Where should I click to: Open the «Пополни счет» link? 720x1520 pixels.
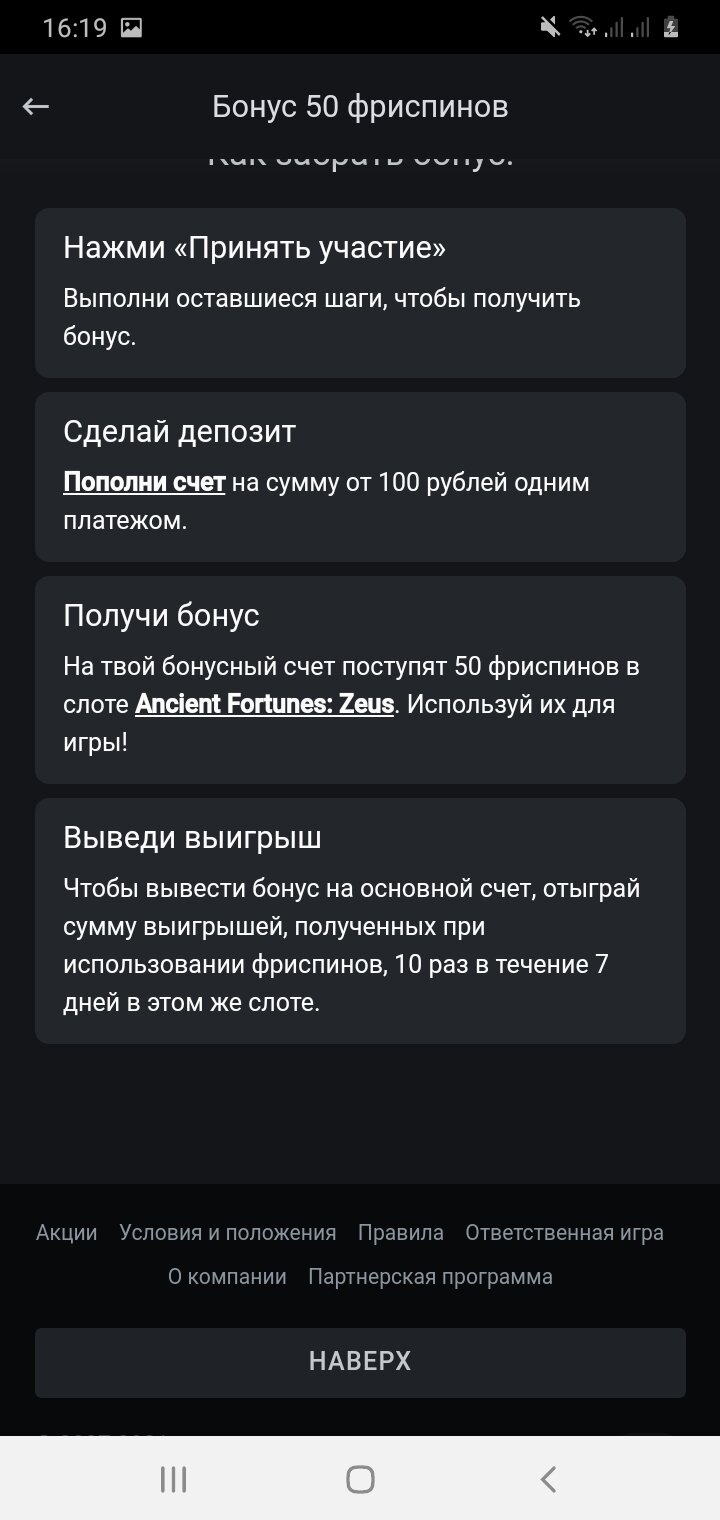[x=144, y=483]
